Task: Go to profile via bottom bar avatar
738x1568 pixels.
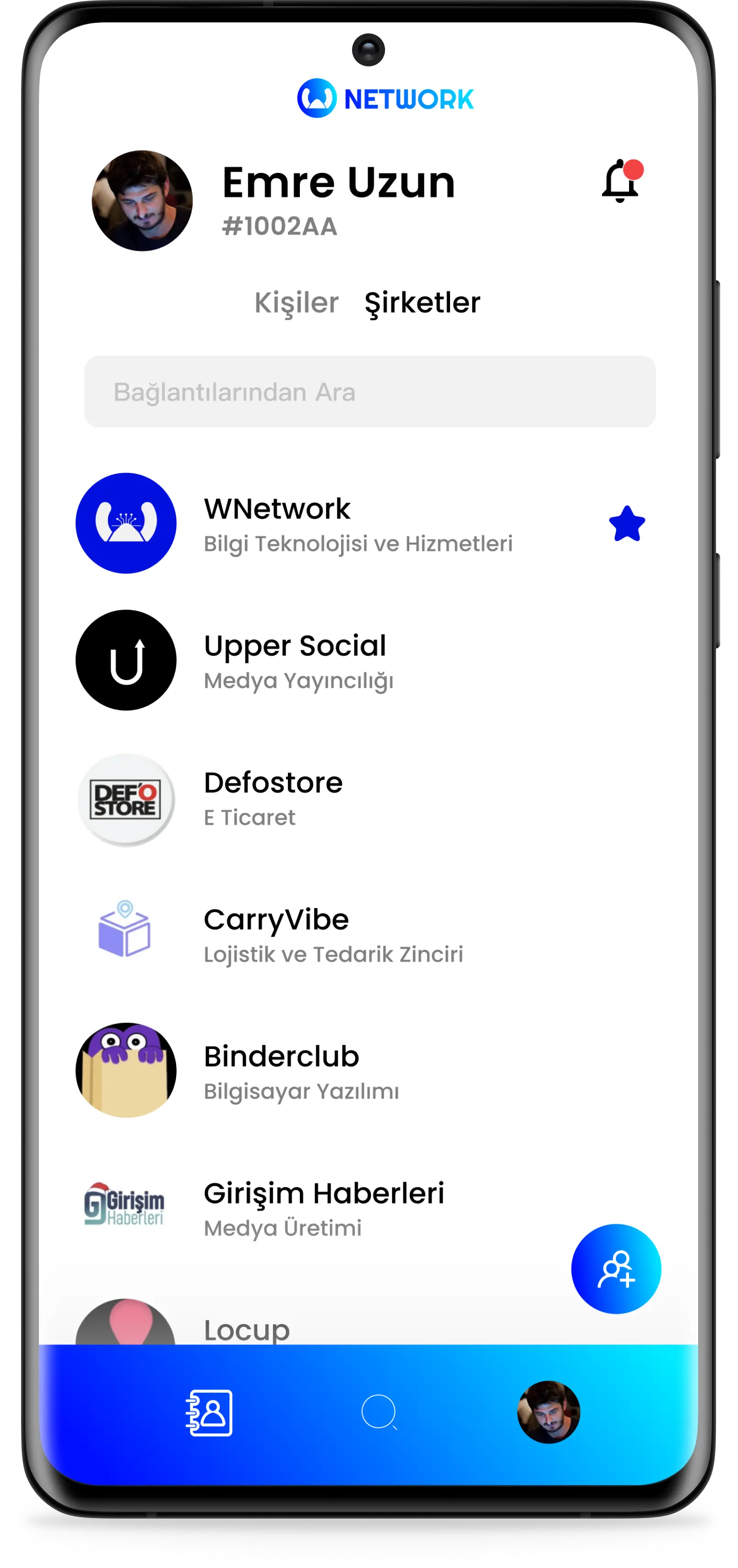Action: coord(548,1412)
